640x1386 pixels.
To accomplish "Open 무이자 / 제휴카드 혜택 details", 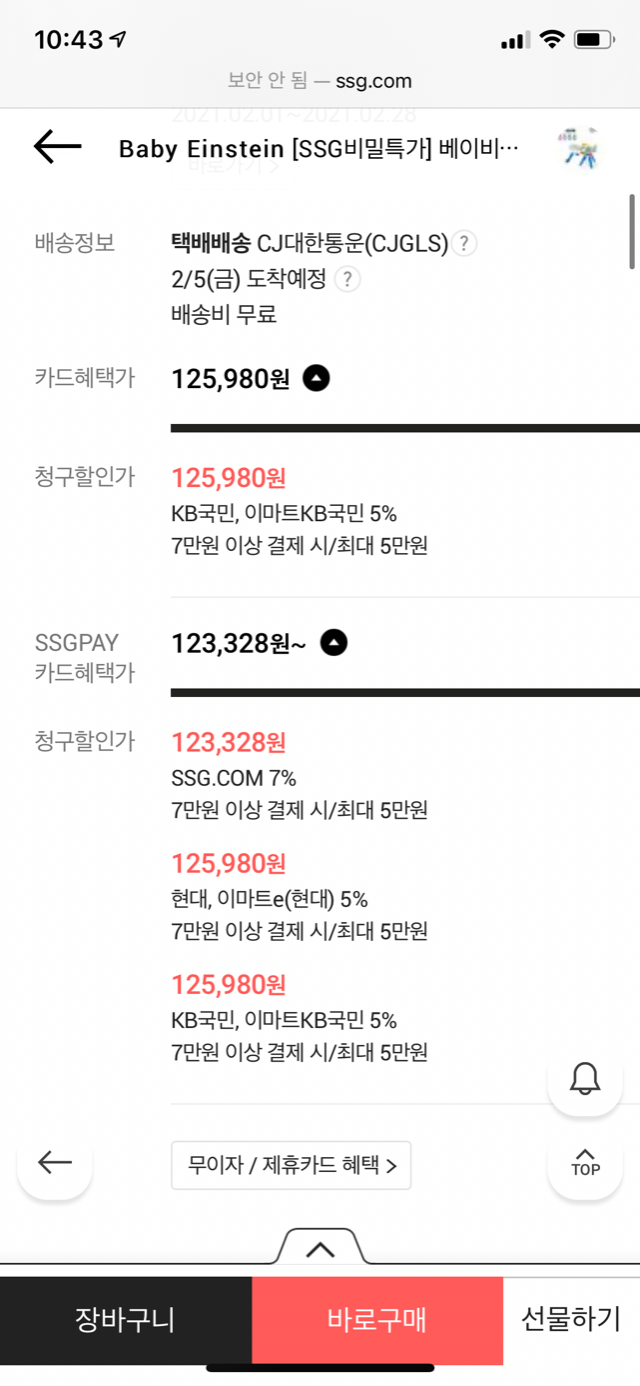I will click(x=291, y=1165).
